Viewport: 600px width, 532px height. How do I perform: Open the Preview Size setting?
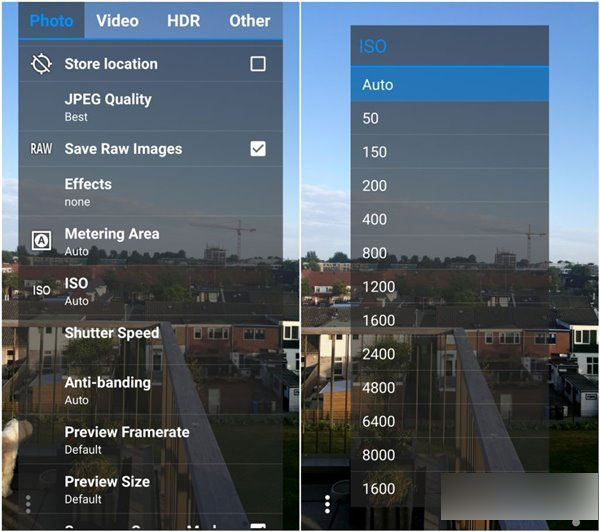(x=106, y=488)
